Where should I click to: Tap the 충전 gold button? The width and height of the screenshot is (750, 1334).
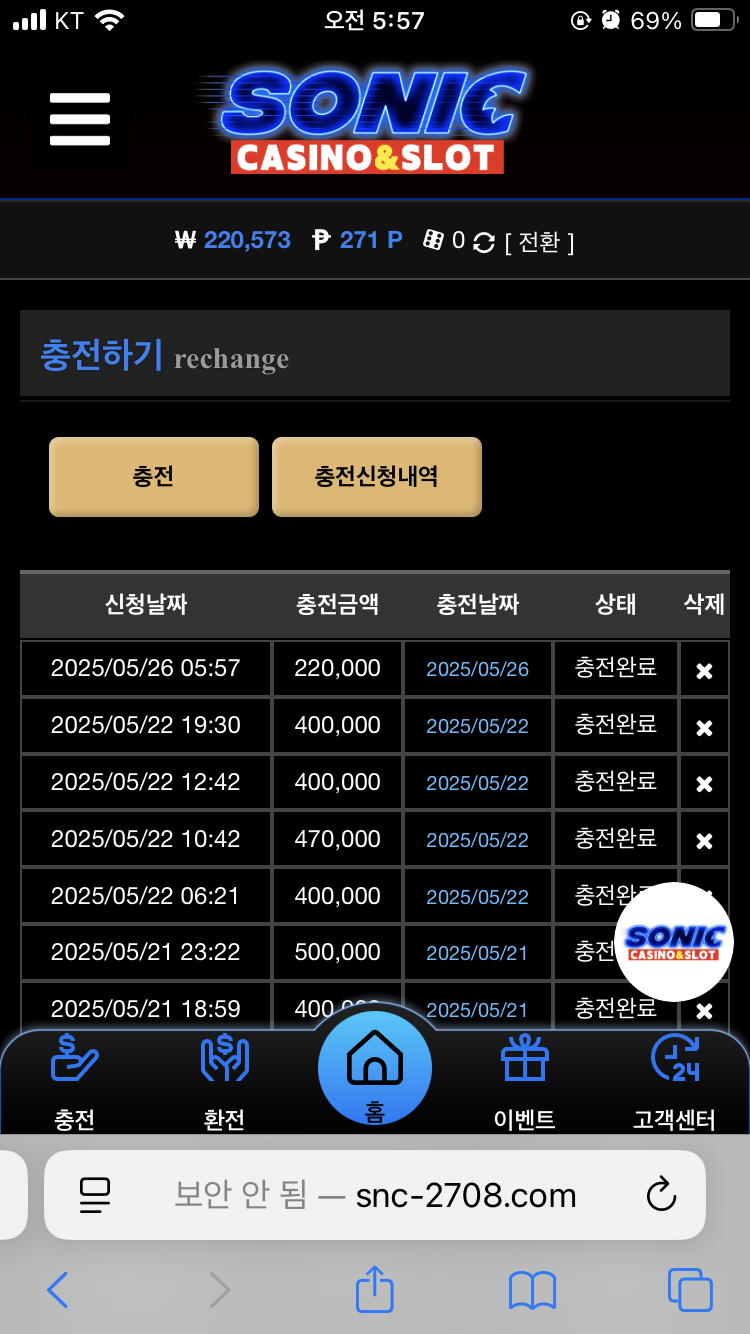[153, 477]
